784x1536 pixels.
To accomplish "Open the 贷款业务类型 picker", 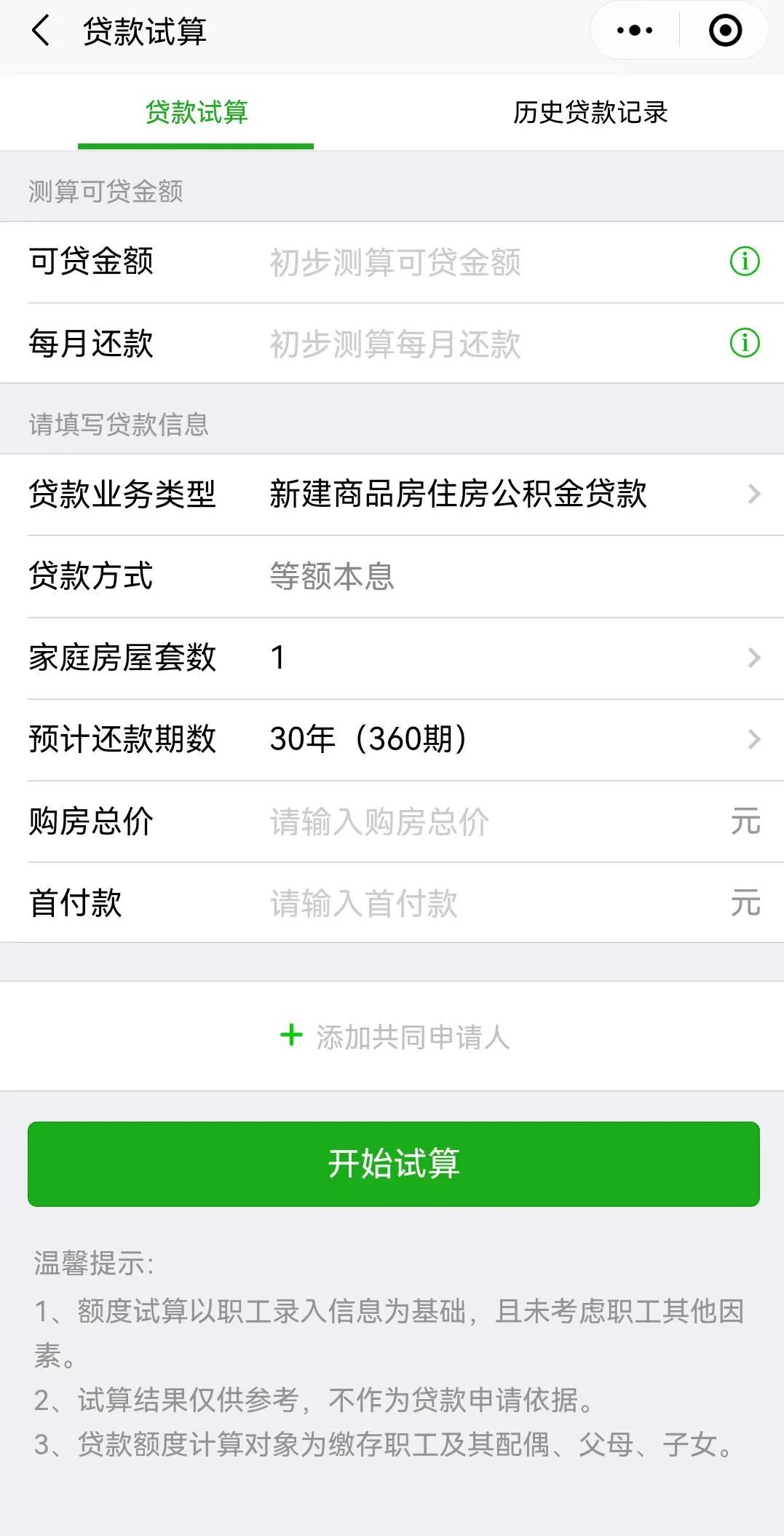I will (392, 495).
